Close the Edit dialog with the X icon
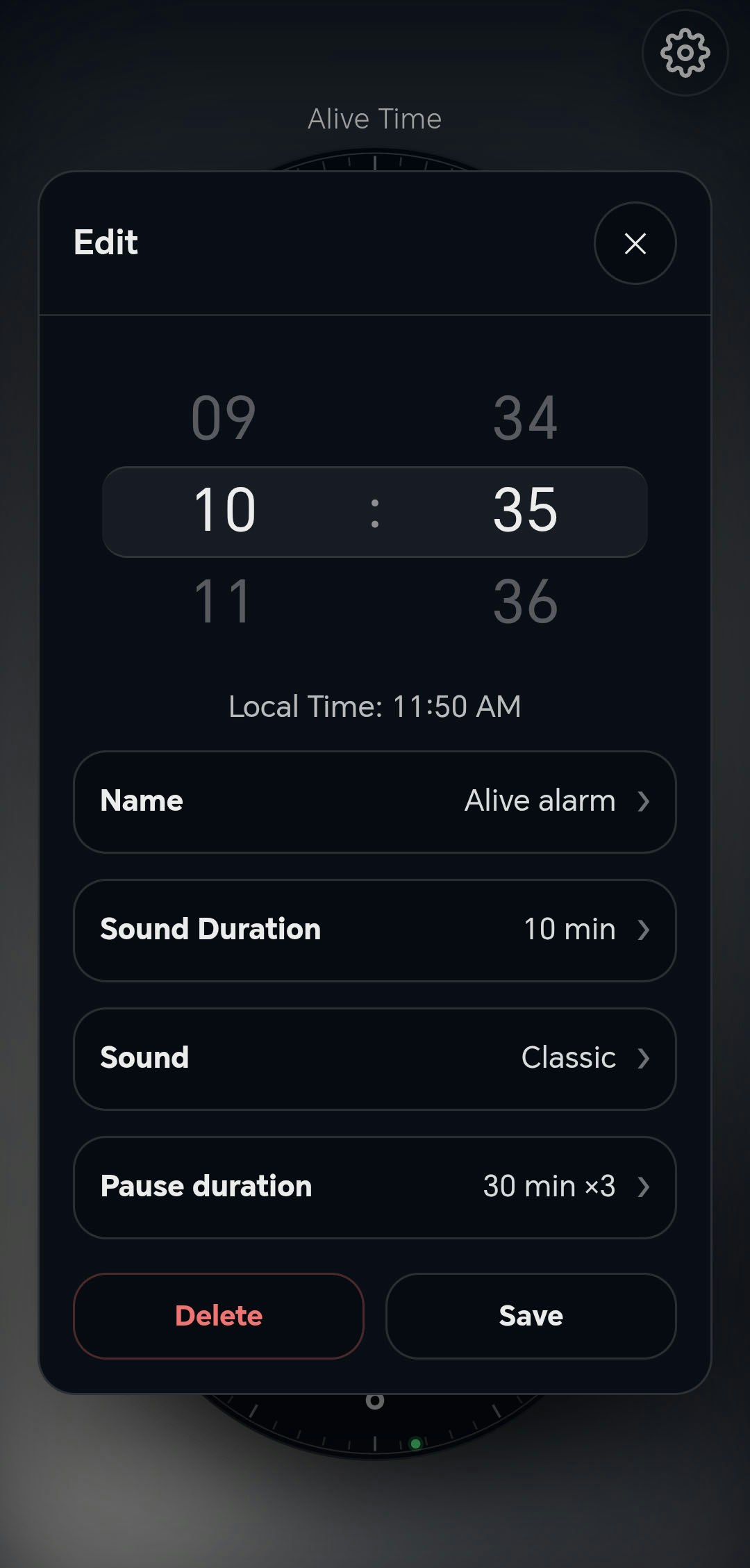750x1568 pixels. (634, 244)
